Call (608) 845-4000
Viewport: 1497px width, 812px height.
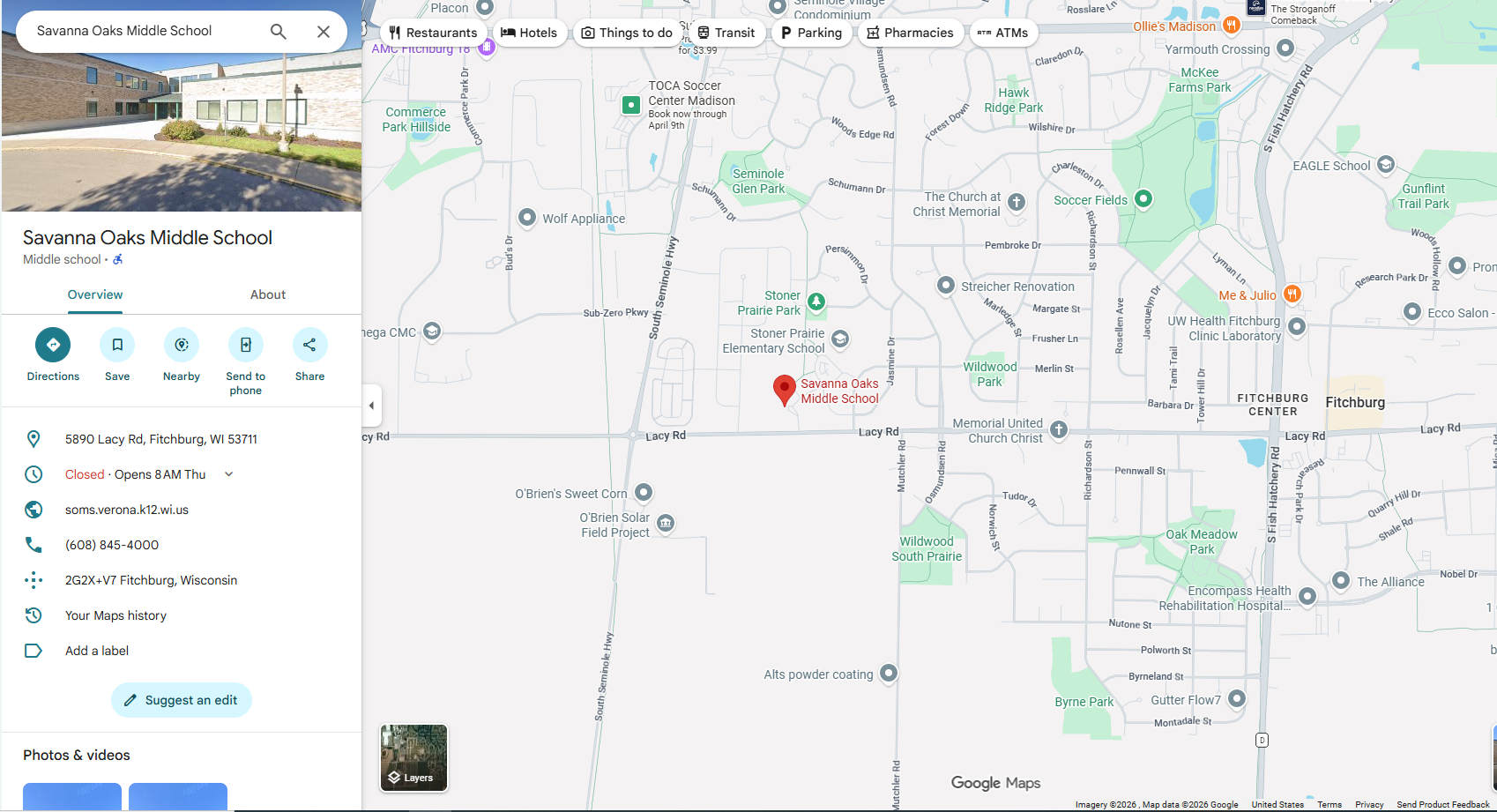(x=112, y=545)
